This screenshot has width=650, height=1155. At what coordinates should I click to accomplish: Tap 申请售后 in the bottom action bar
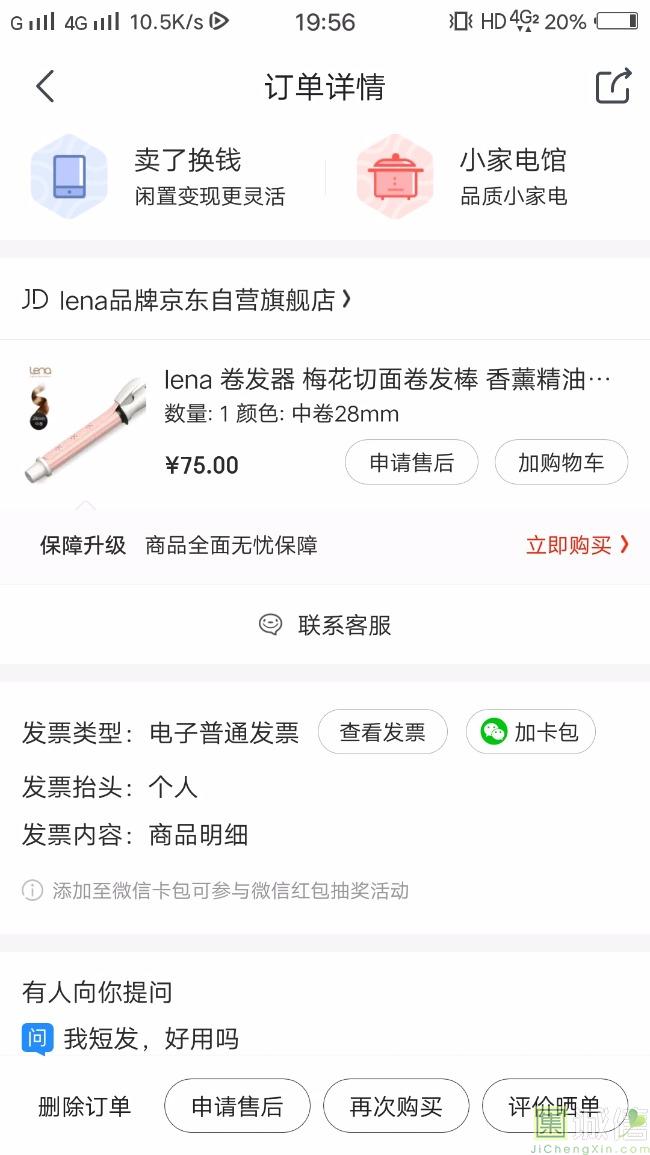click(237, 1107)
